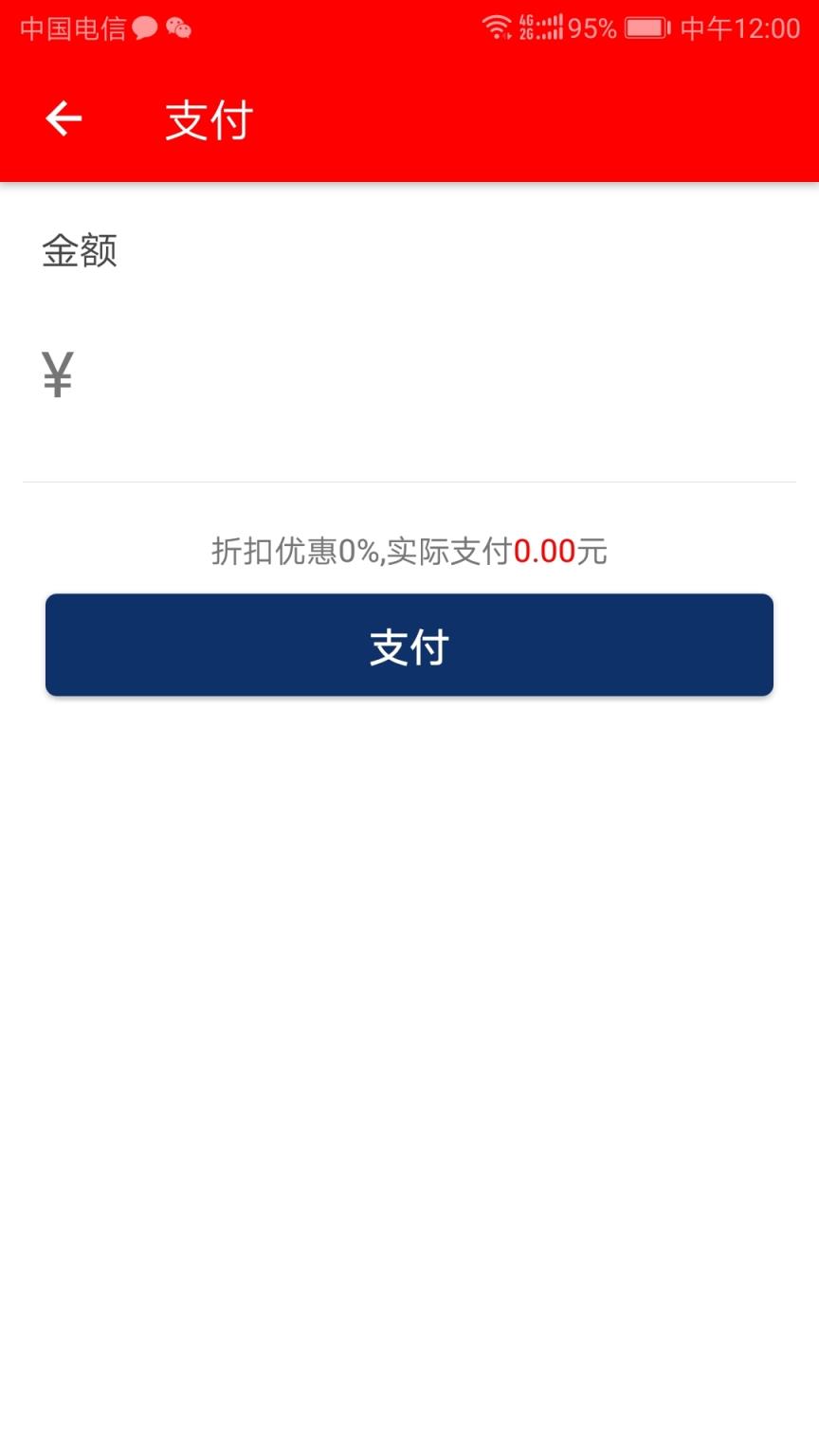
Task: Tap the red header bar area
Action: pyautogui.click(x=569, y=118)
